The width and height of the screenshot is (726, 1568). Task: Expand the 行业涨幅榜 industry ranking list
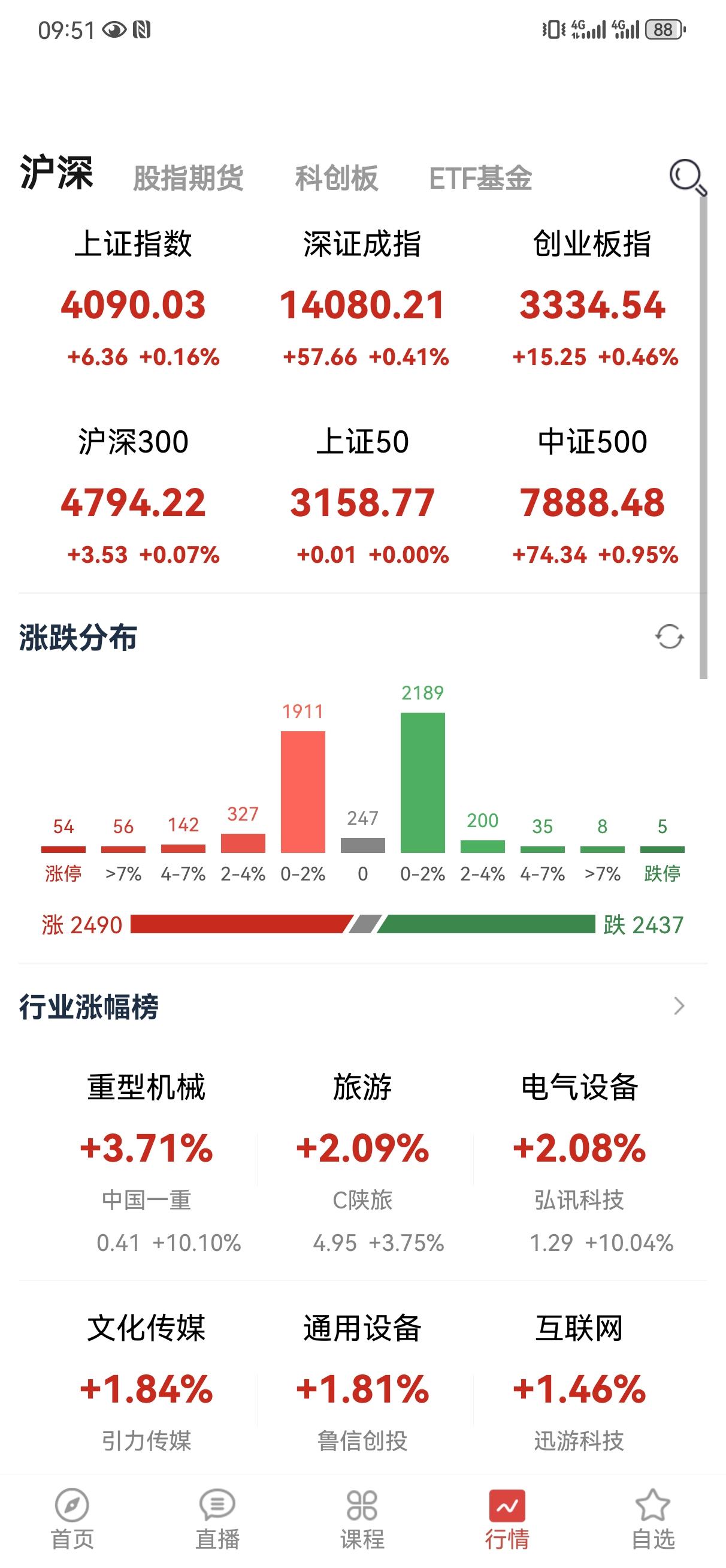(680, 1008)
